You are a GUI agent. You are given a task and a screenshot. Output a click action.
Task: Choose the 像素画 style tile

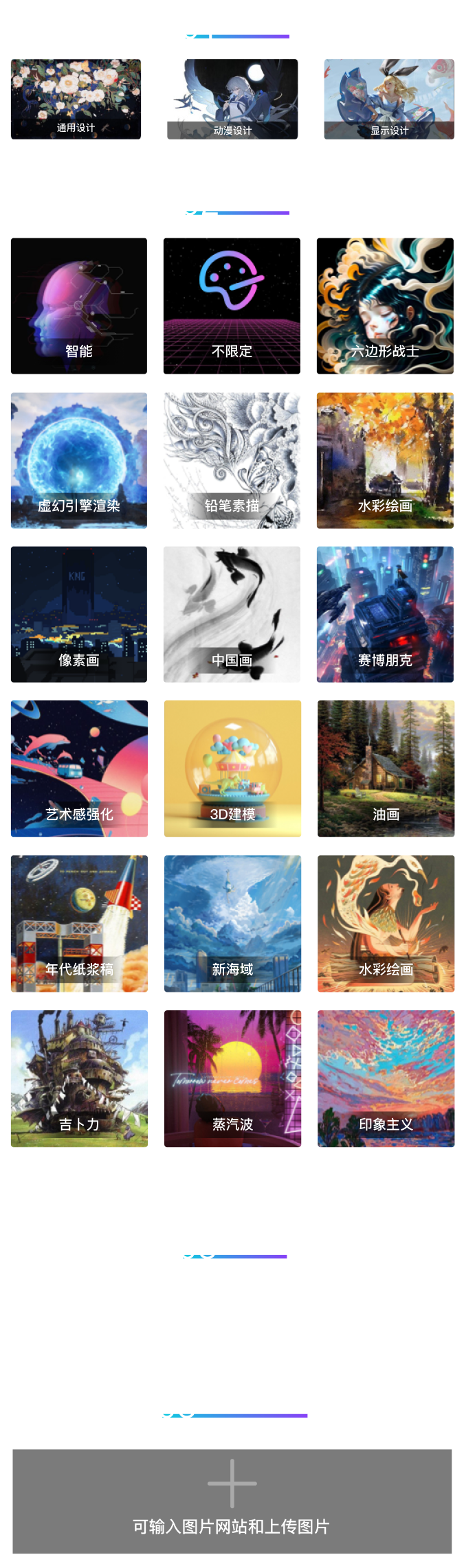pyautogui.click(x=78, y=614)
